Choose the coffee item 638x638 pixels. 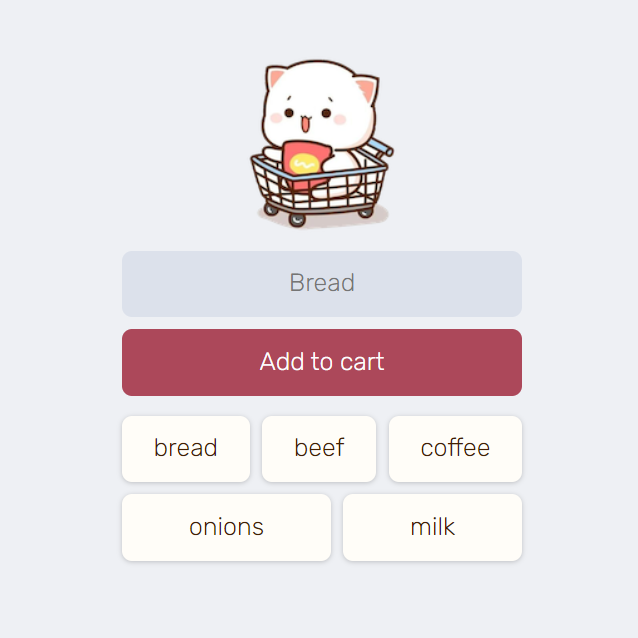point(455,448)
